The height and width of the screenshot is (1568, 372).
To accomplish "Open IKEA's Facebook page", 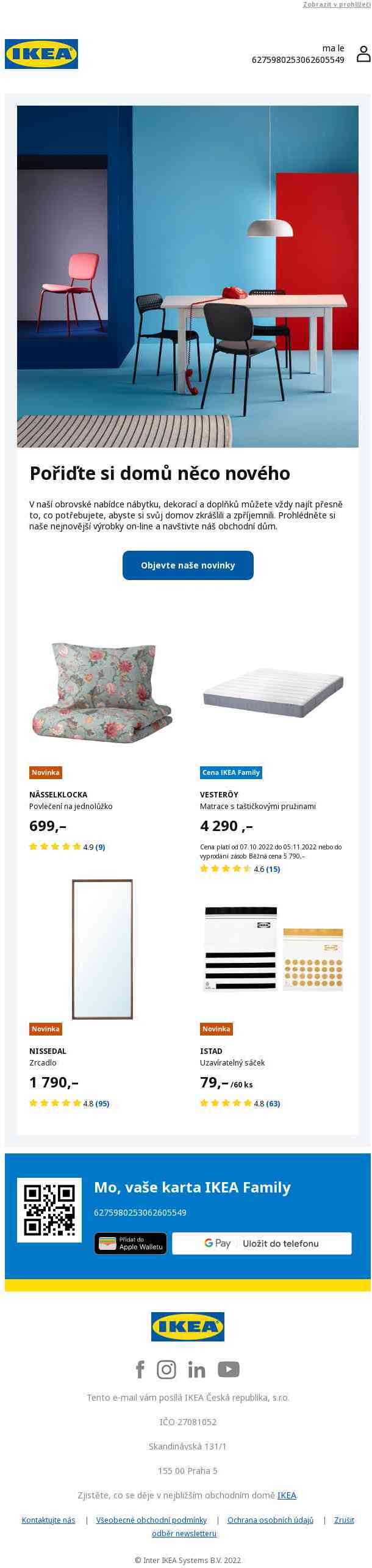I will click(x=140, y=1370).
